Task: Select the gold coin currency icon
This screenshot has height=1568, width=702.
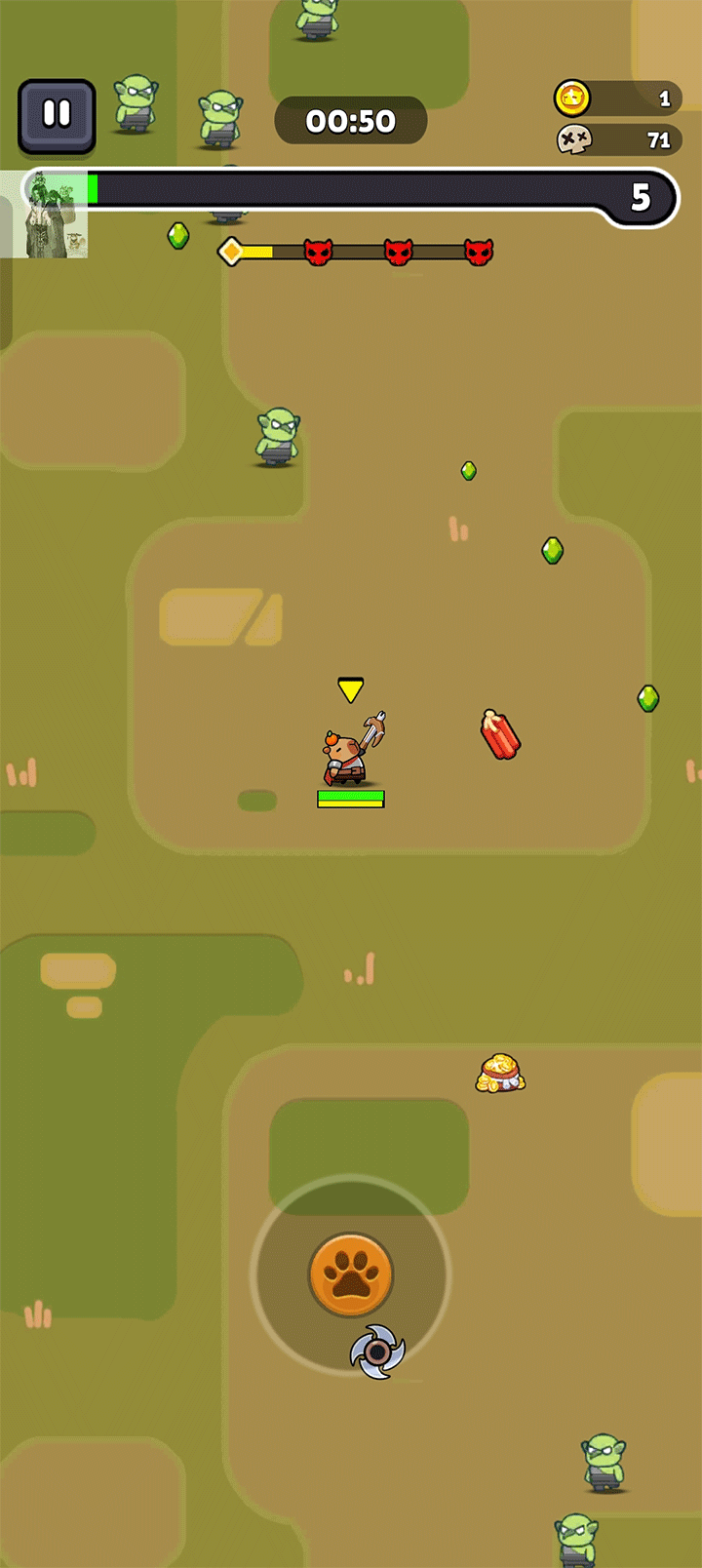Action: (574, 97)
